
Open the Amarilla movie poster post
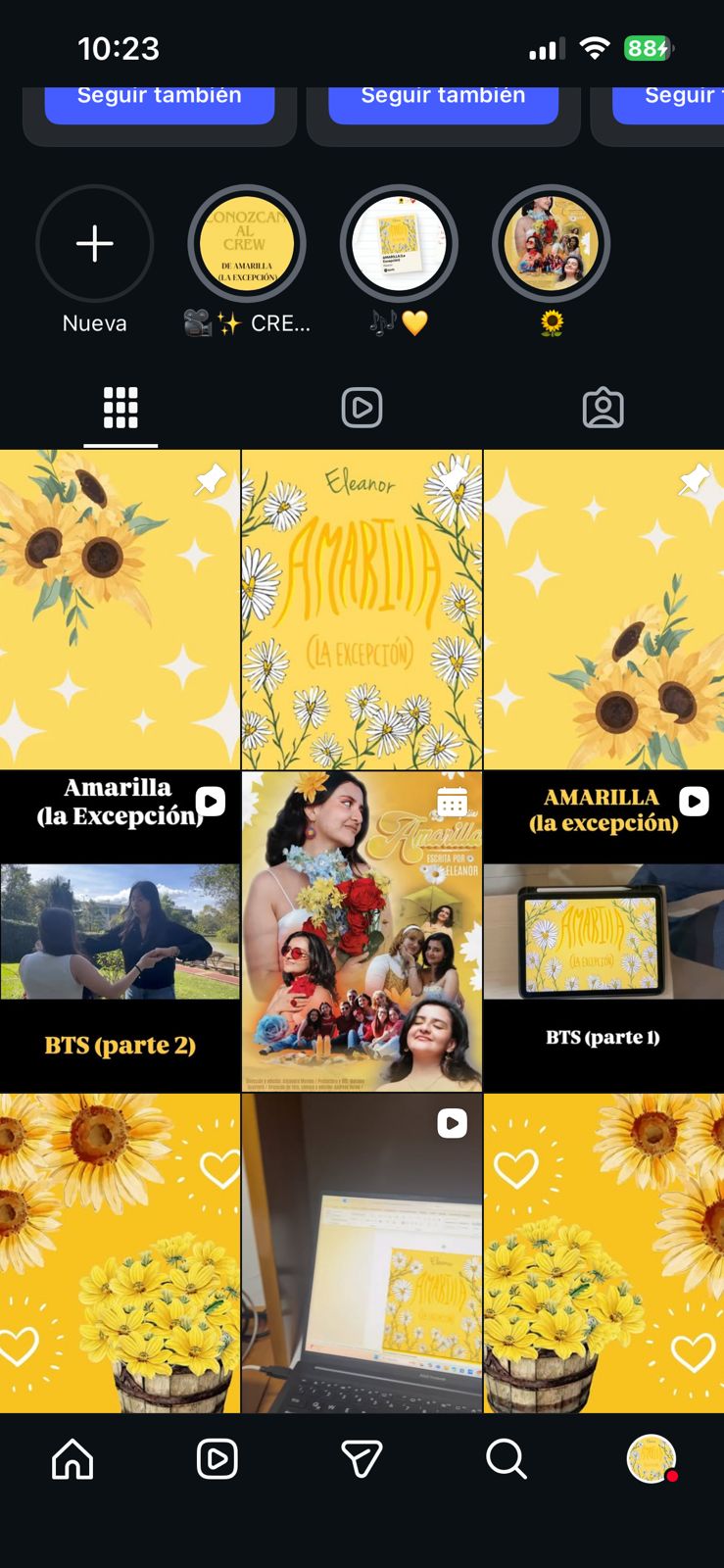click(x=362, y=931)
